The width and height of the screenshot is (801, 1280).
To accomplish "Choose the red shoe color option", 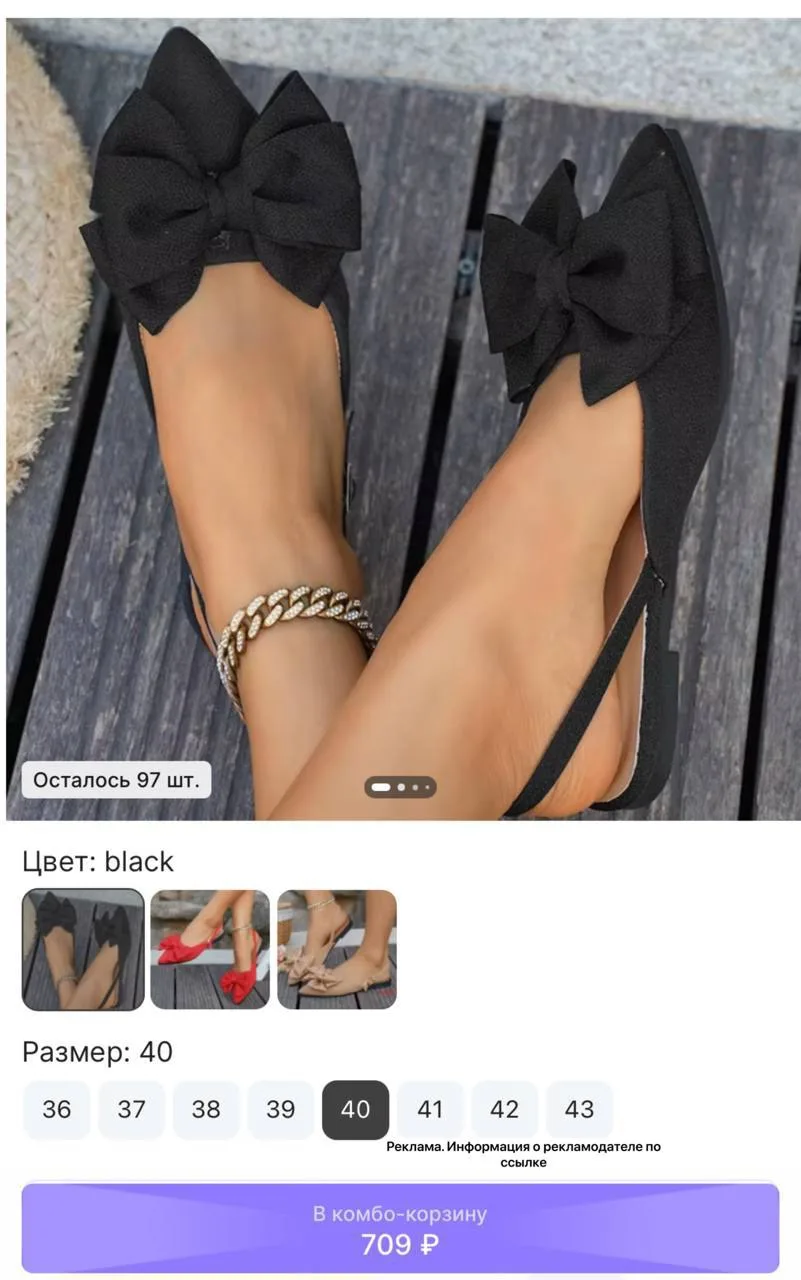I will [x=210, y=949].
